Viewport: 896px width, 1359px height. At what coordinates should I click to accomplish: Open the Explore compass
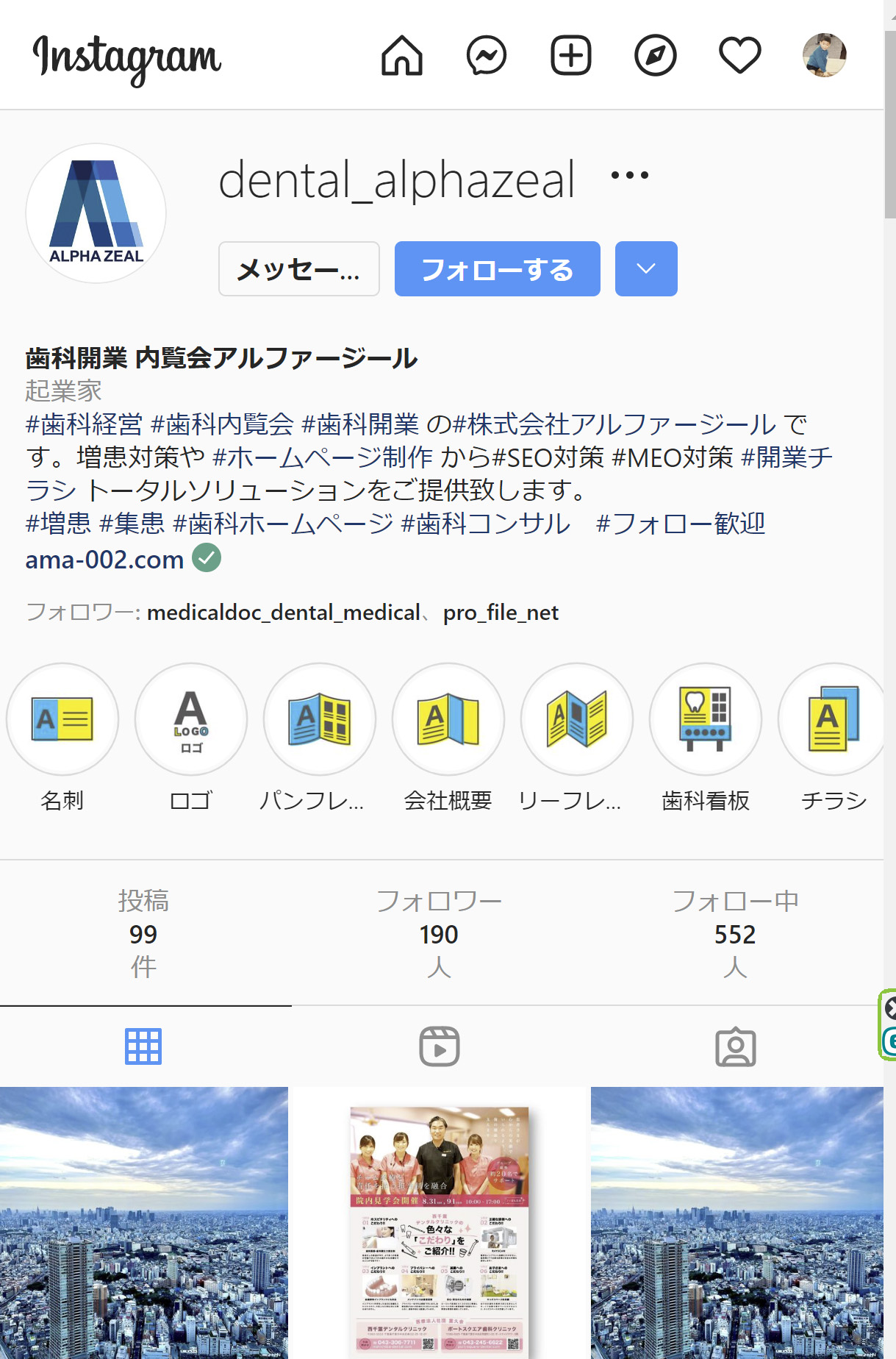pyautogui.click(x=656, y=55)
